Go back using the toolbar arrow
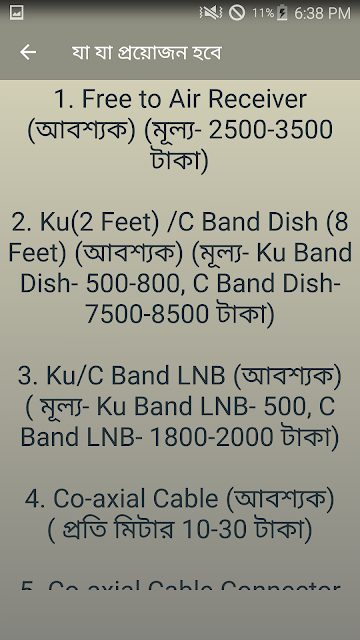Viewport: 360px width, 640px height. [28, 52]
